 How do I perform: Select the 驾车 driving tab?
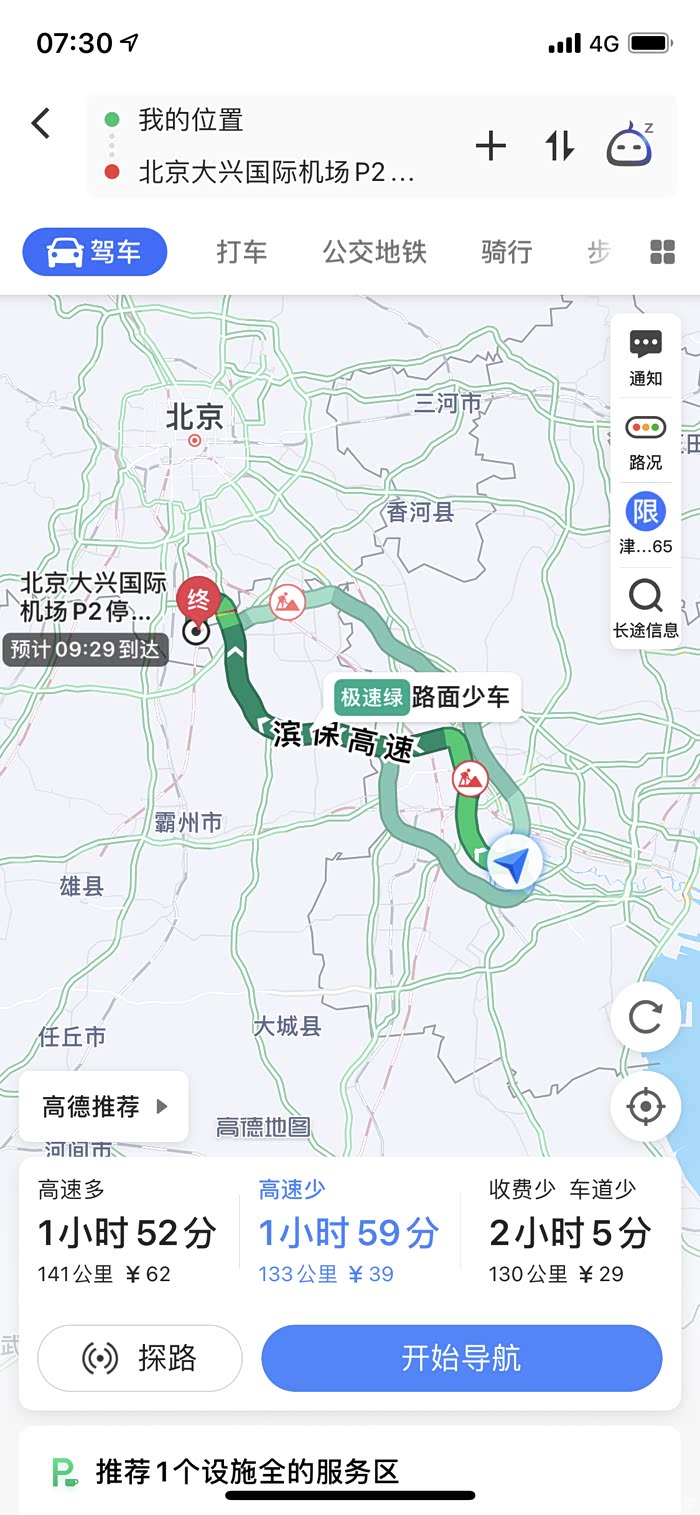pos(95,252)
